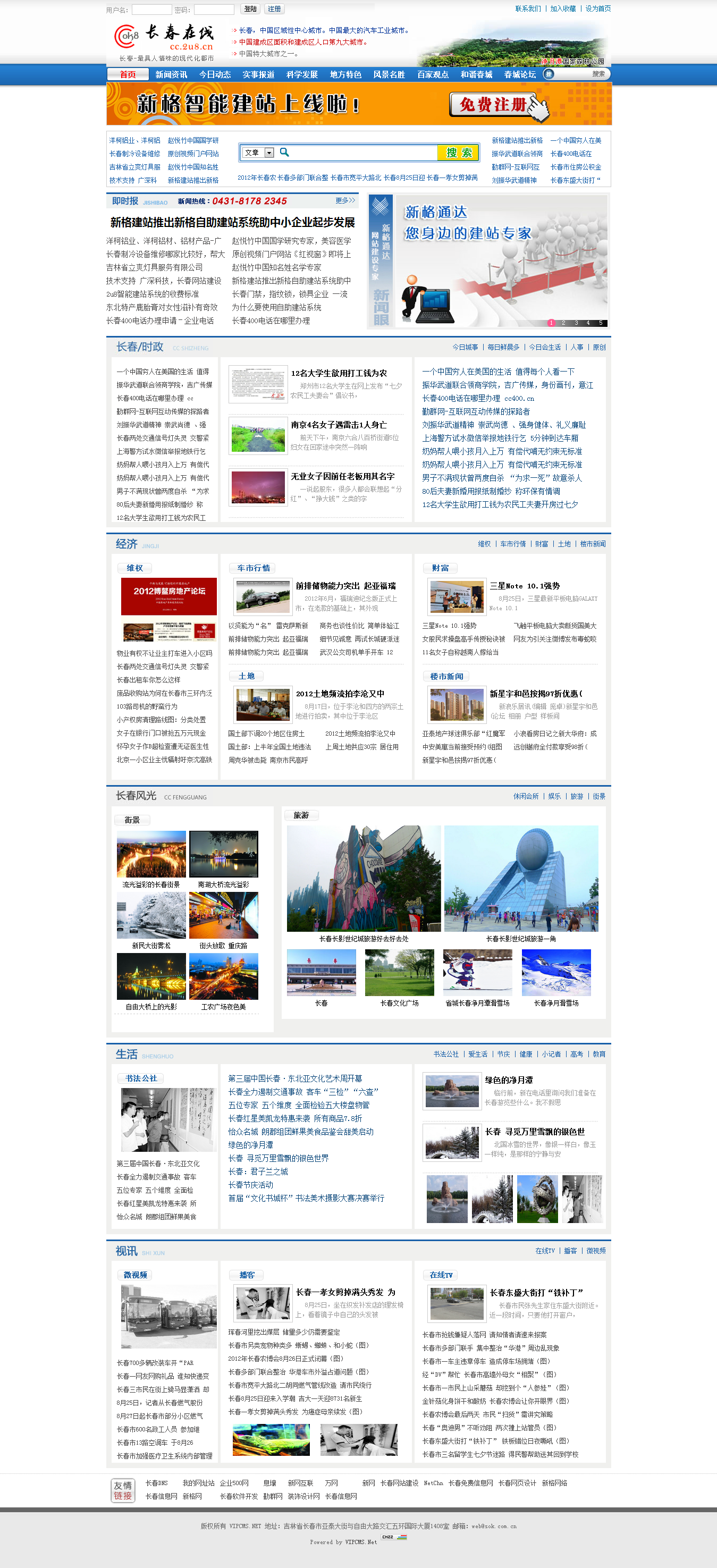Tap the 登陆 login button
Image resolution: width=717 pixels, height=1568 pixels.
click(250, 9)
